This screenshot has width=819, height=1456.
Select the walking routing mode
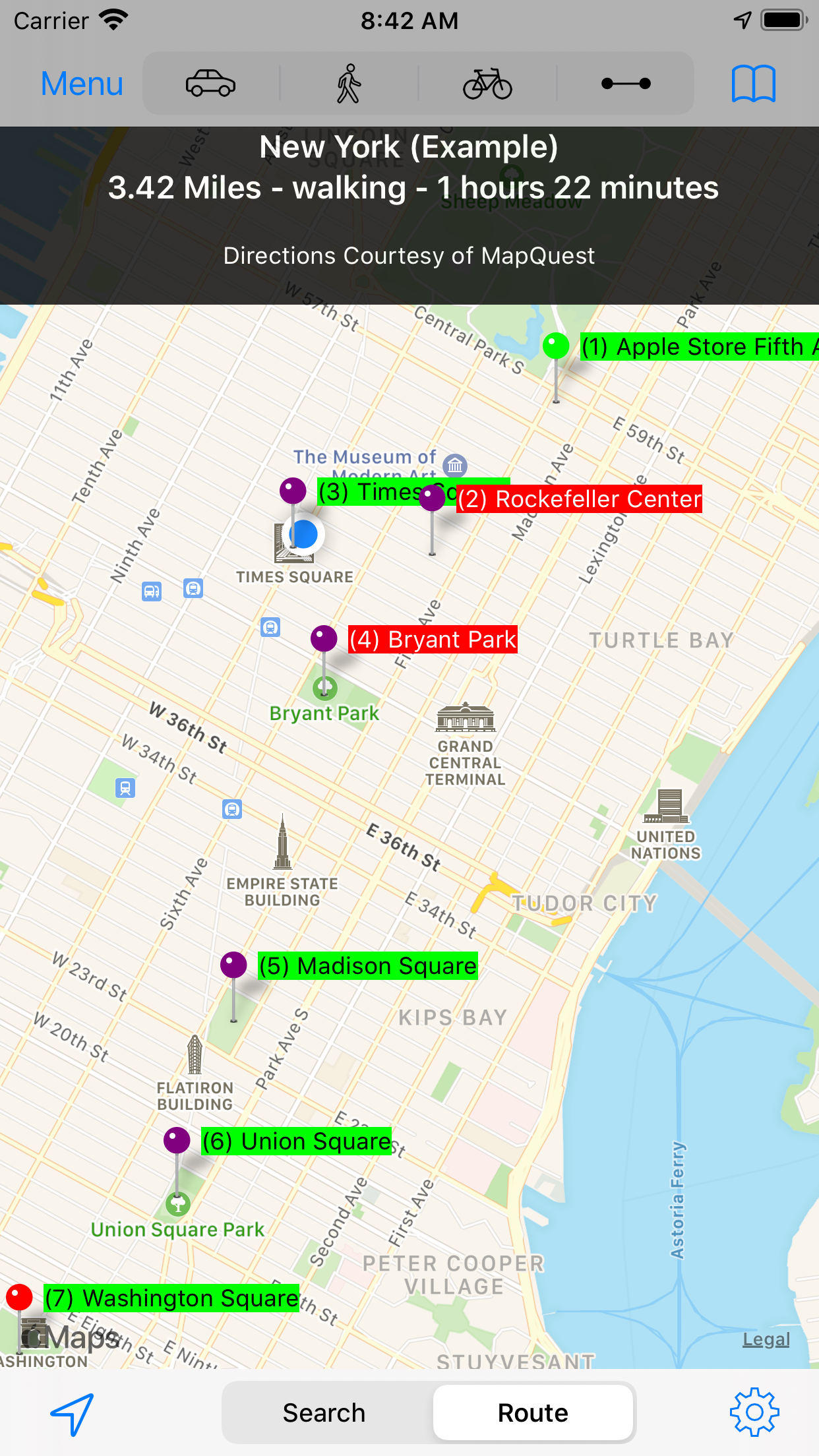pos(349,83)
